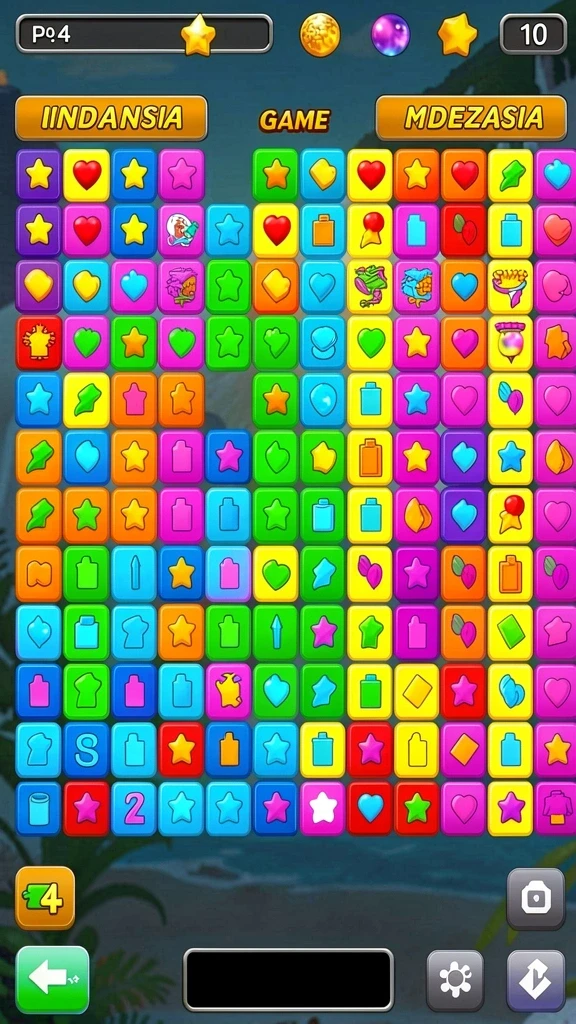Tap the pink tile with white star

[x=323, y=808]
